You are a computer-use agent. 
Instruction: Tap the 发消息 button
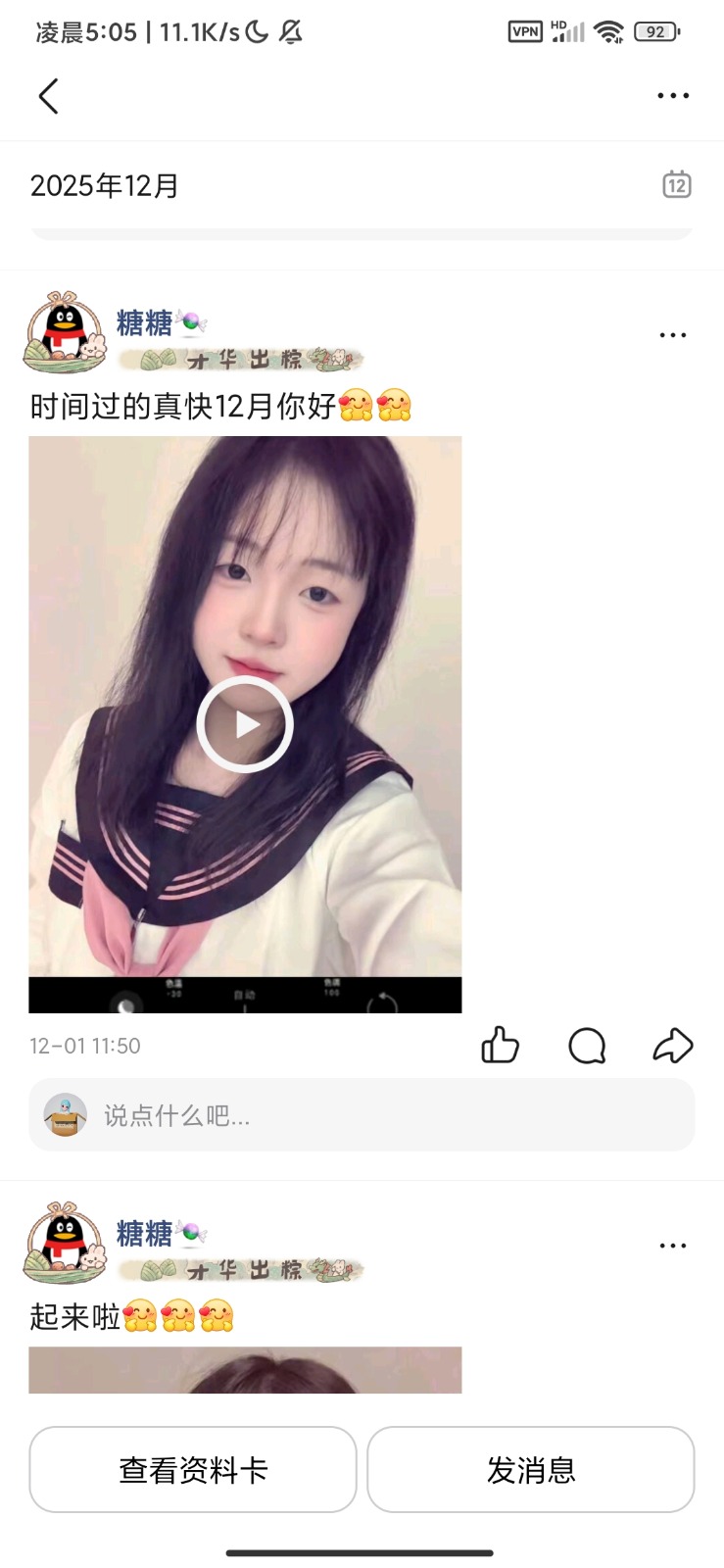click(530, 1469)
